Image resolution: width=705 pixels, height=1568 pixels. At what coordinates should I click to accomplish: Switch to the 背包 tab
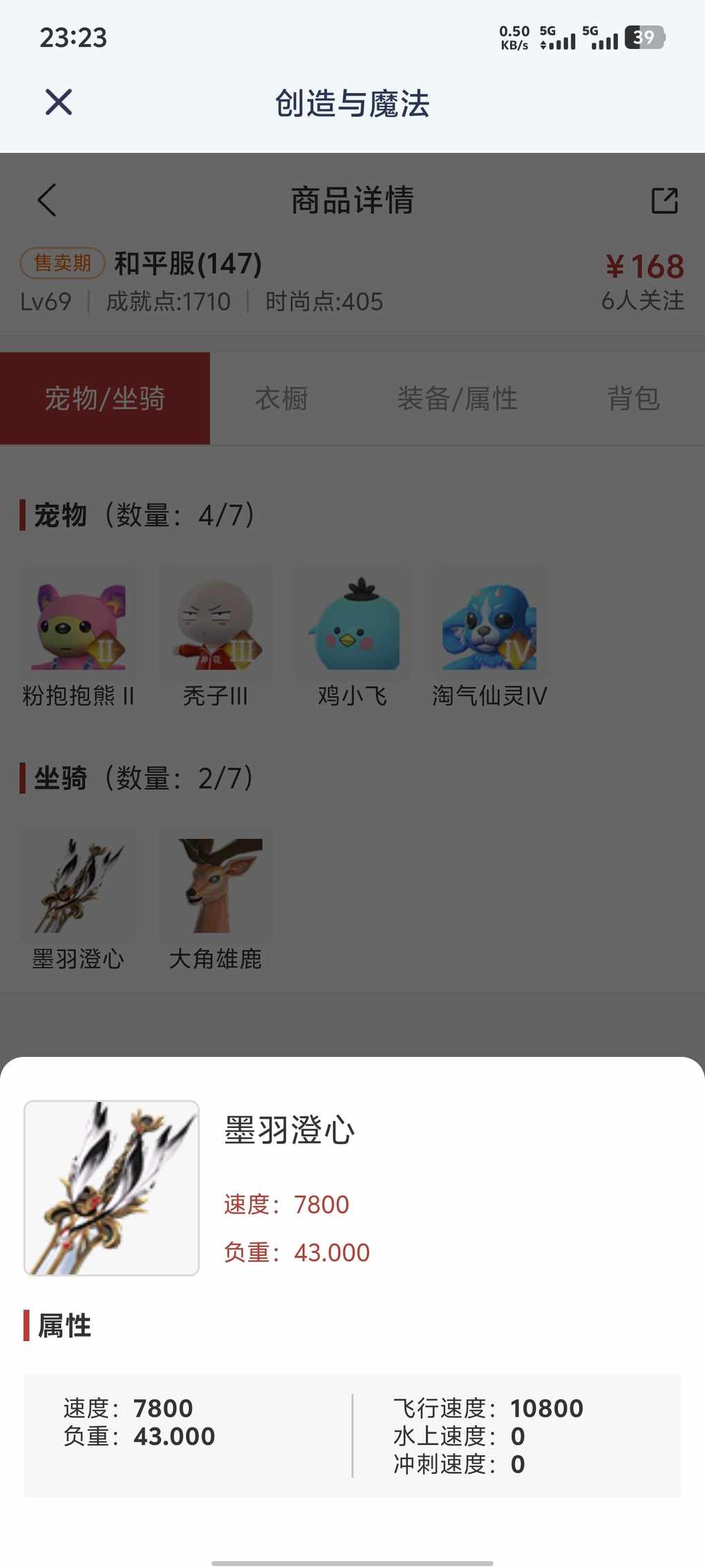click(633, 398)
